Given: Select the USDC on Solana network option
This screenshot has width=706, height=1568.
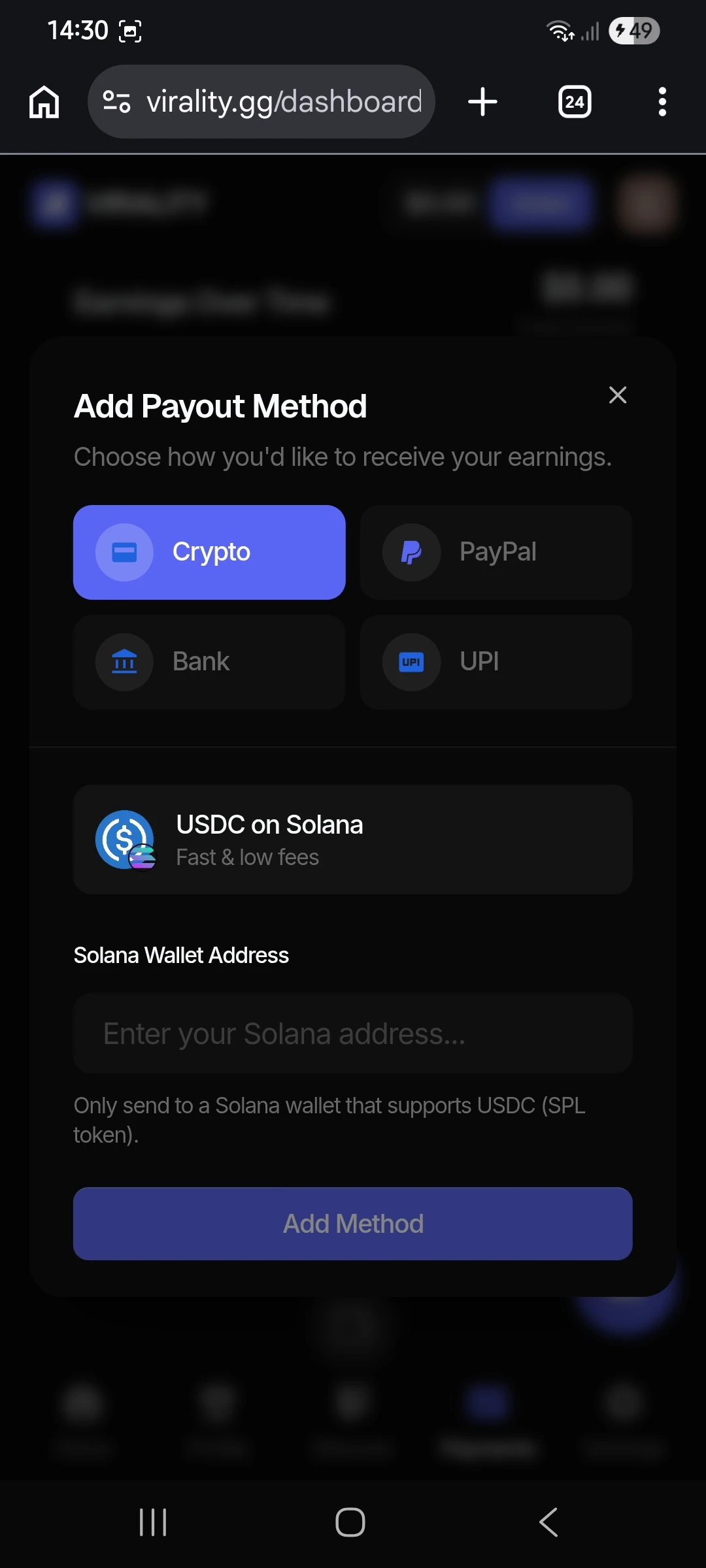Looking at the screenshot, I should click(x=353, y=840).
